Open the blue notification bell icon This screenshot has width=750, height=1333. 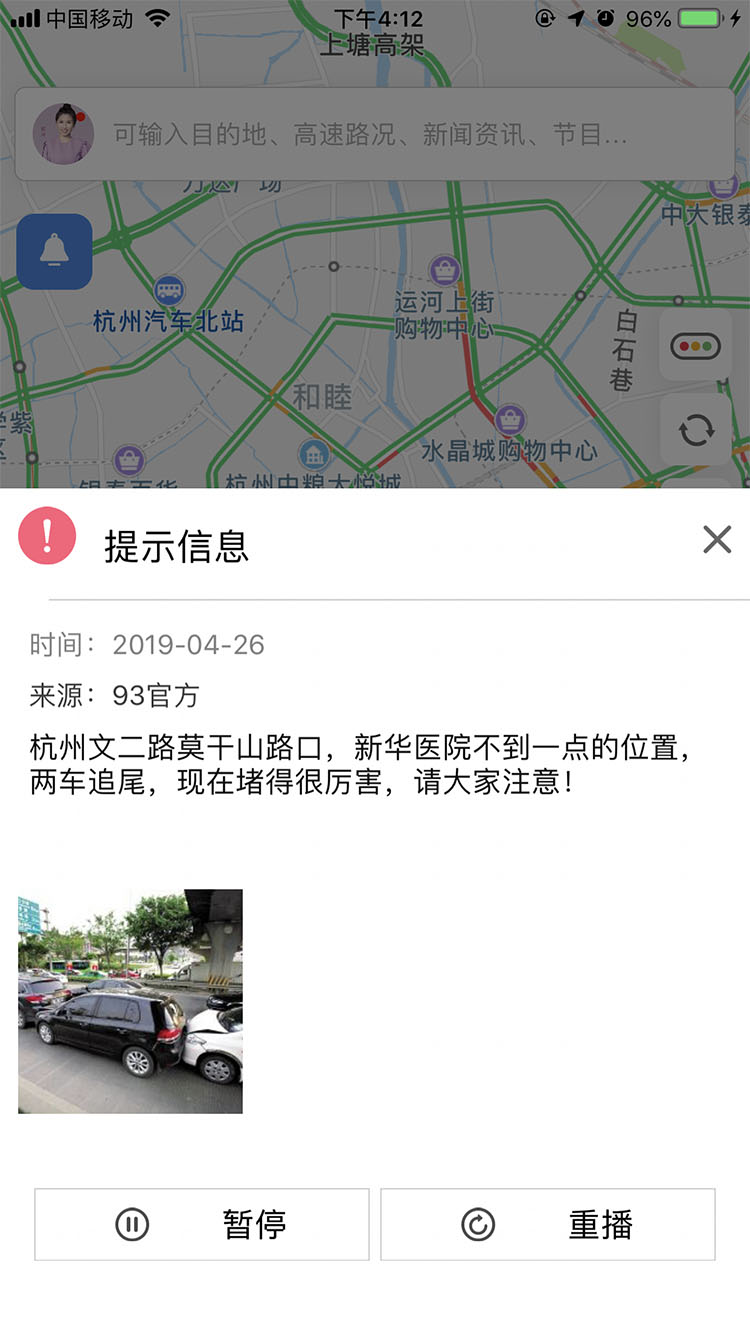[54, 251]
